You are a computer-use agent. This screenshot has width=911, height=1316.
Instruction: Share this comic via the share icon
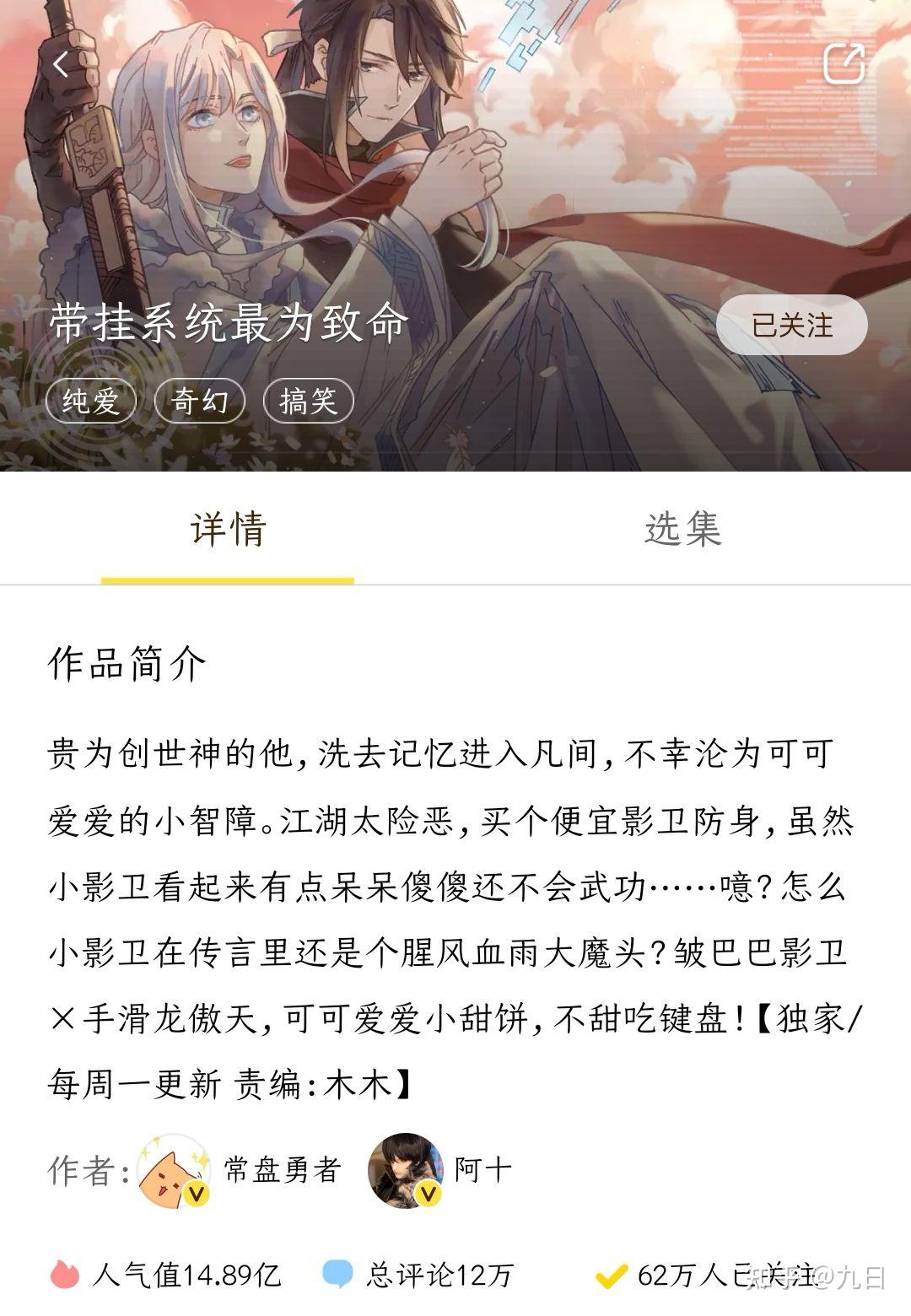[x=844, y=63]
